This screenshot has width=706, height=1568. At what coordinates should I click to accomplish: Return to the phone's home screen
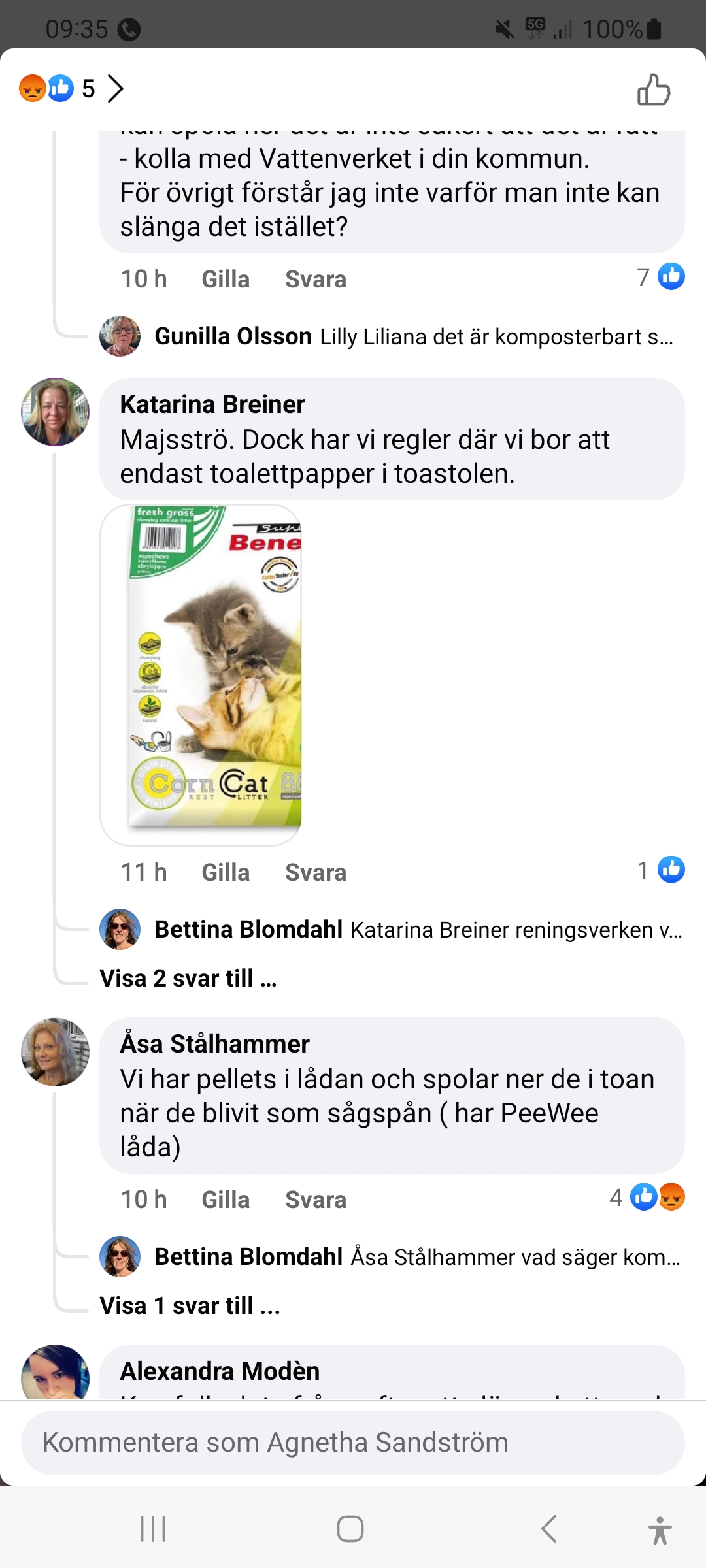coord(350,1529)
